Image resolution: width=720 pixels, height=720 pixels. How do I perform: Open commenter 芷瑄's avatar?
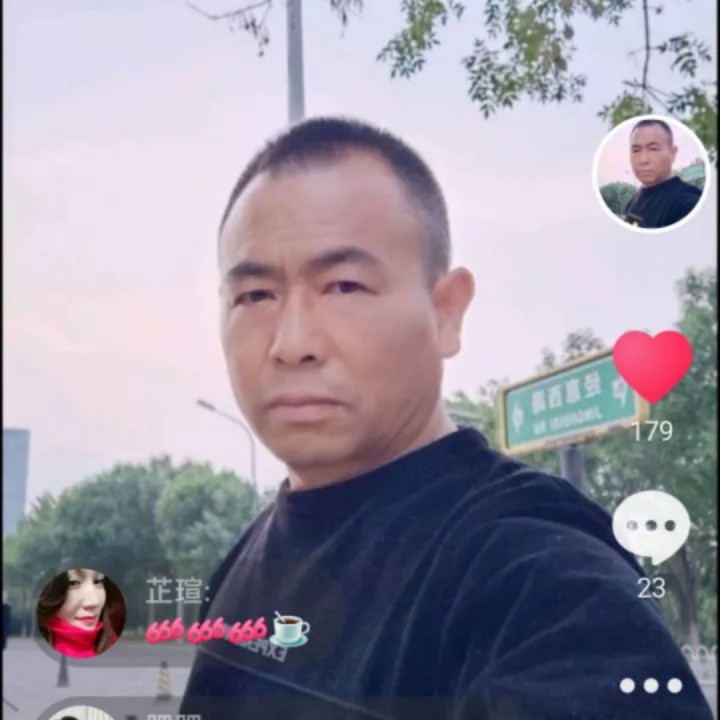[81, 613]
